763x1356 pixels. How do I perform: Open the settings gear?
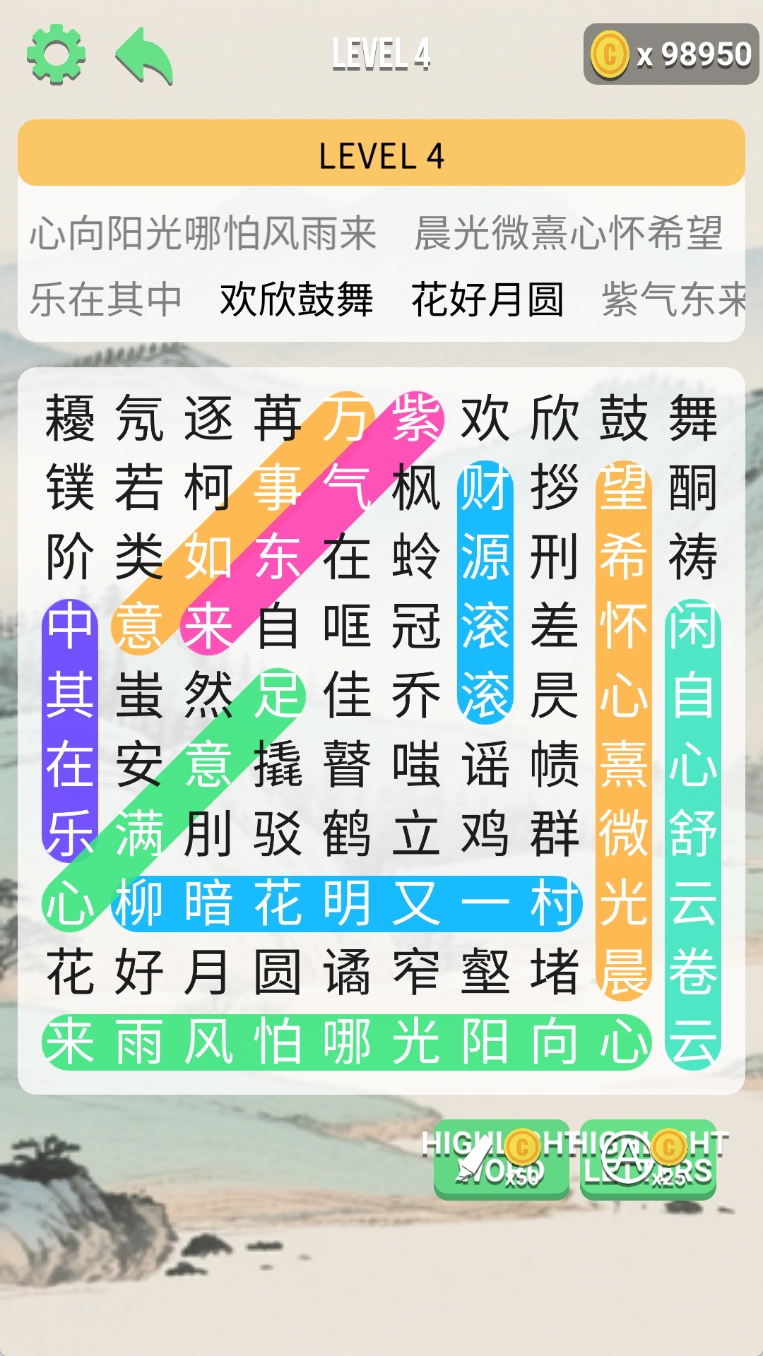click(56, 54)
